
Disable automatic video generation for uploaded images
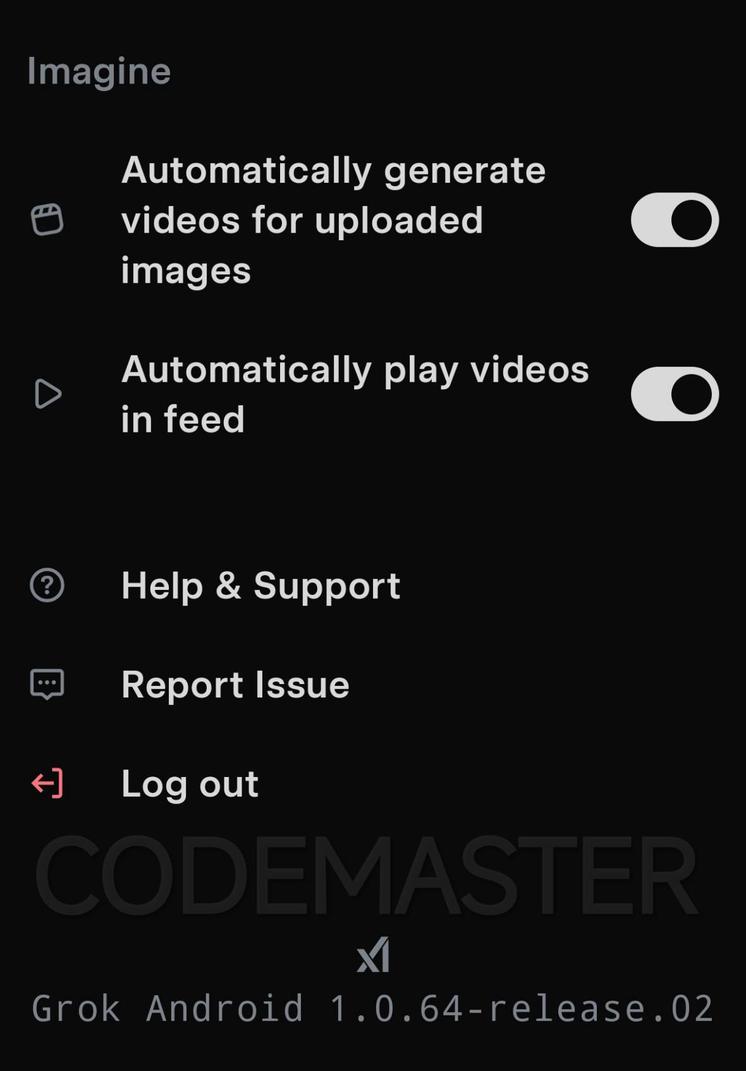click(x=673, y=219)
